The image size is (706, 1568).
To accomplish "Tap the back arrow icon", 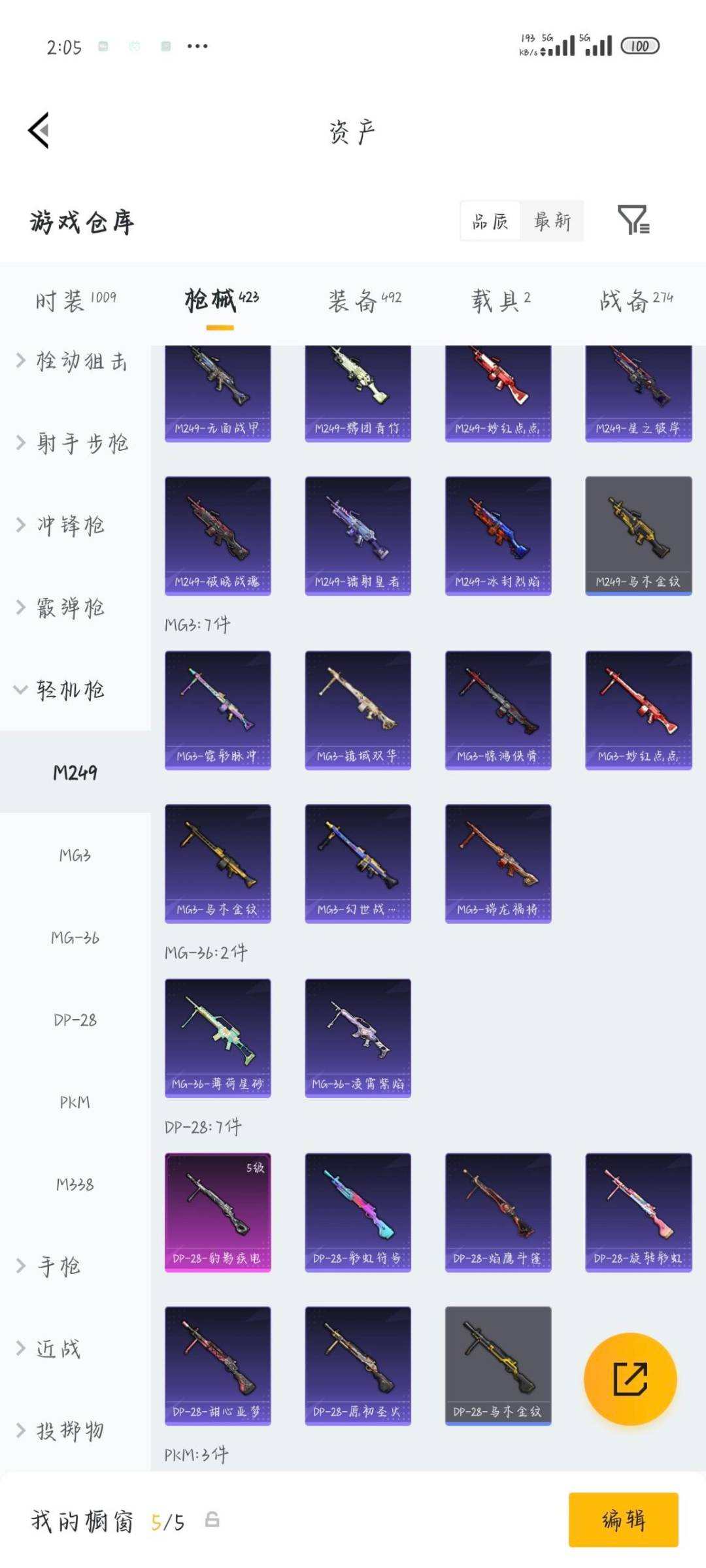I will click(39, 131).
